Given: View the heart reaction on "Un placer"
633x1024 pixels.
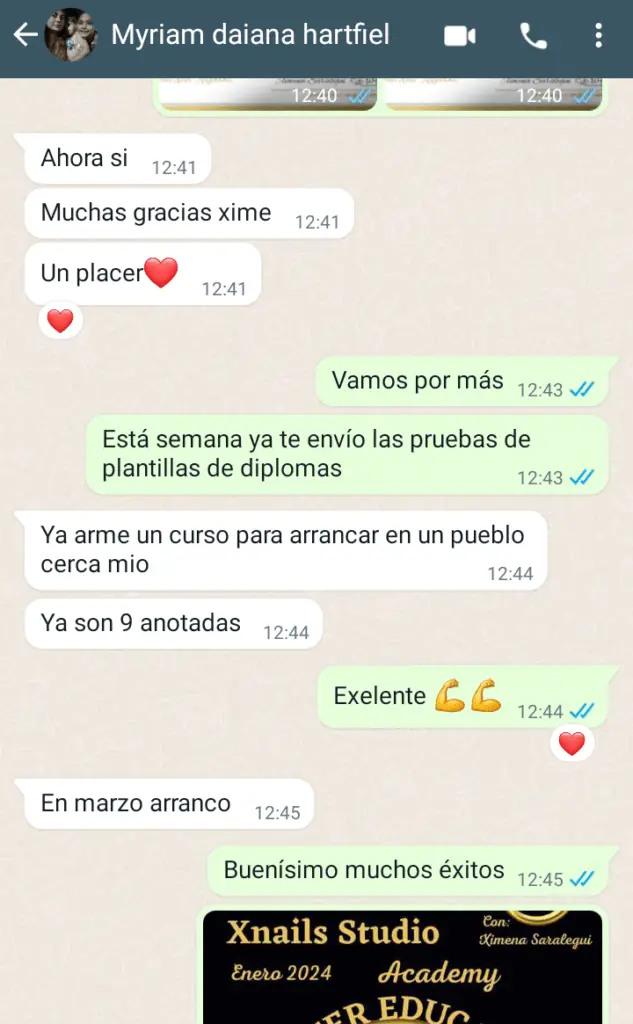Looking at the screenshot, I should click(60, 321).
